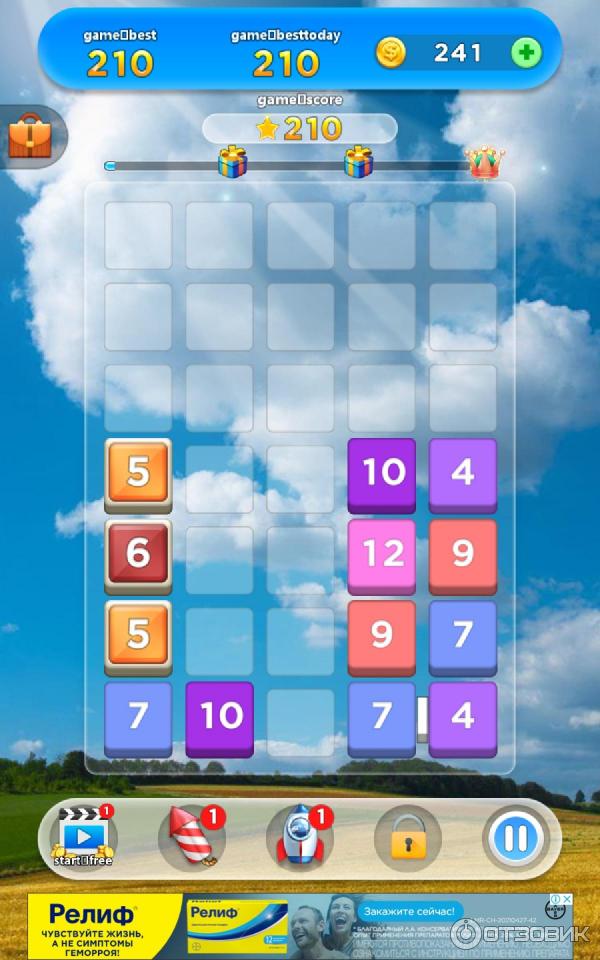600x960 pixels.
Task: Tap the locked booster slot
Action: [x=407, y=837]
